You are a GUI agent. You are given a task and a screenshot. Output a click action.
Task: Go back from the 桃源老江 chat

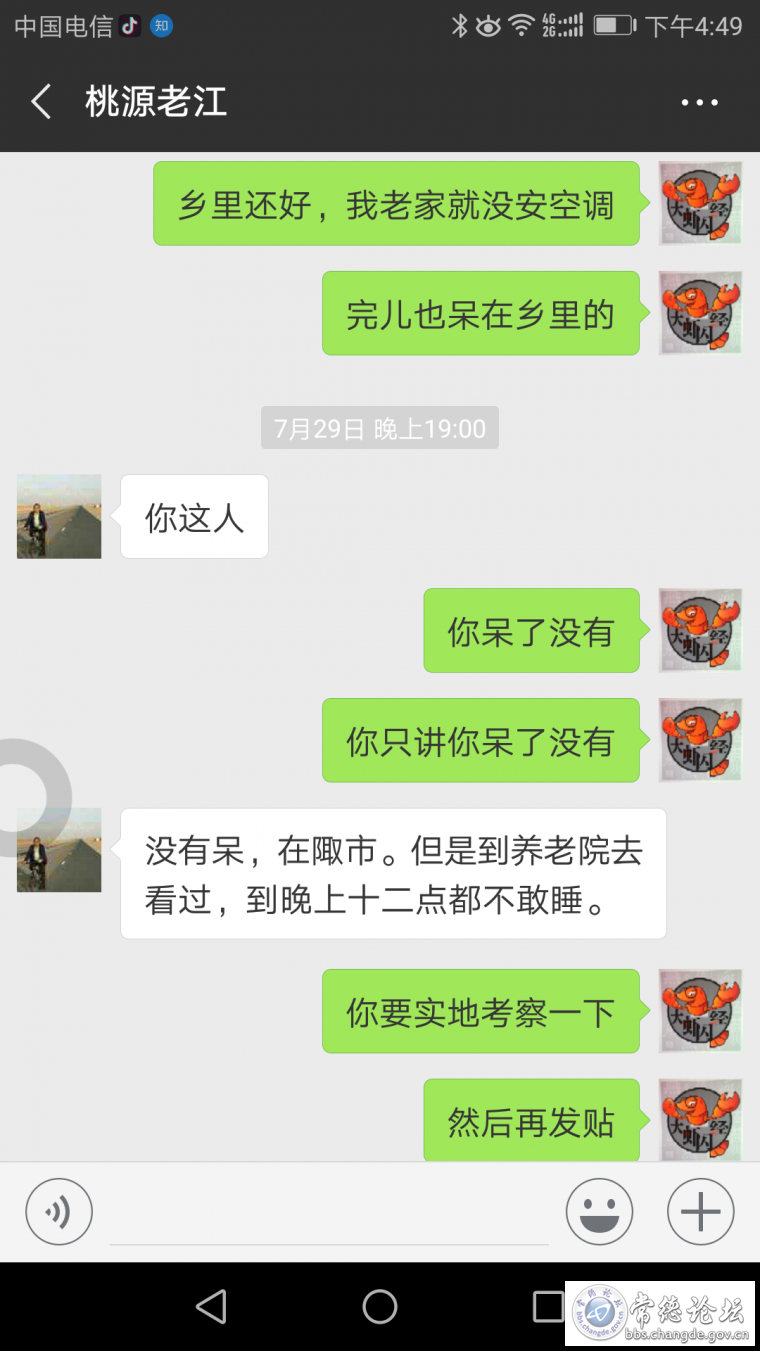[x=41, y=102]
